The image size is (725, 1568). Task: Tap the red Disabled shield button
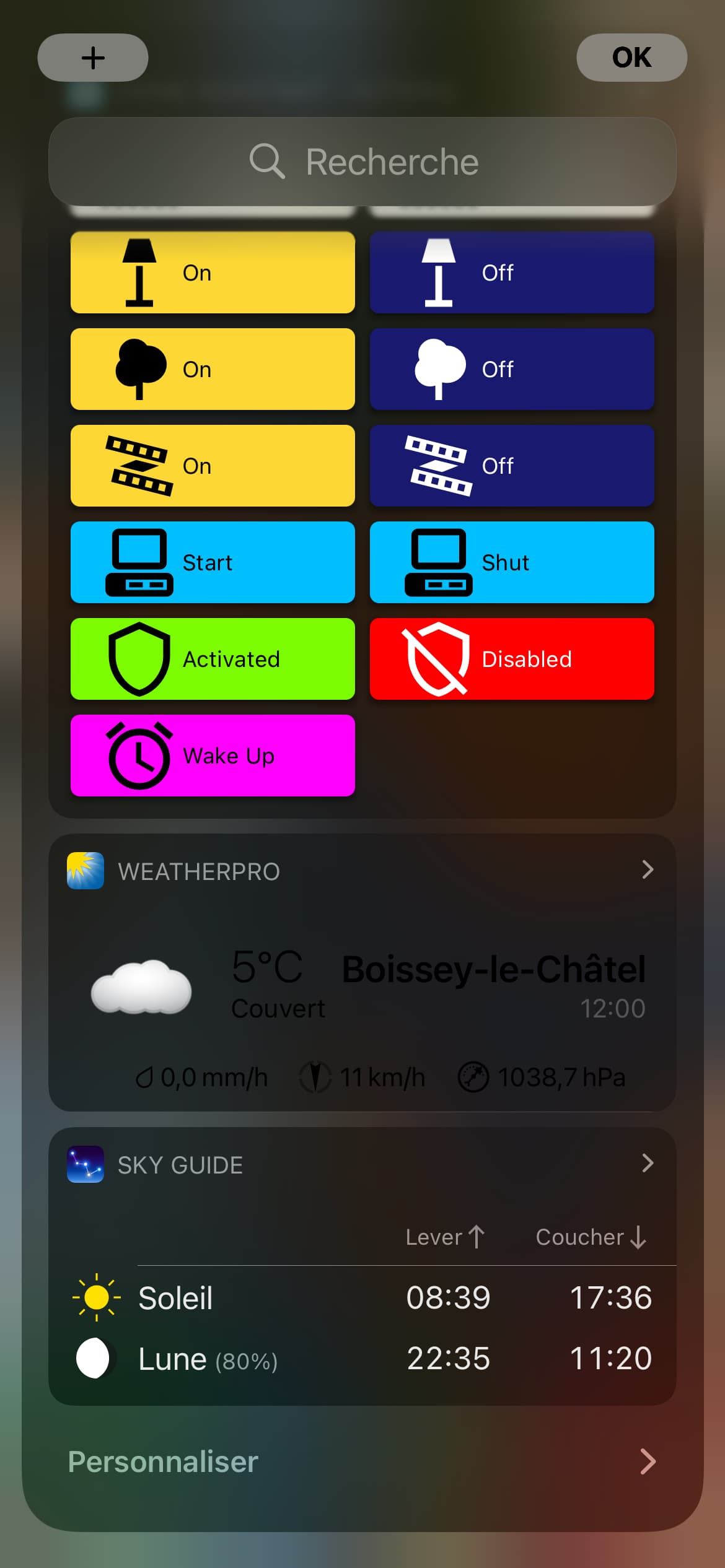click(x=512, y=659)
